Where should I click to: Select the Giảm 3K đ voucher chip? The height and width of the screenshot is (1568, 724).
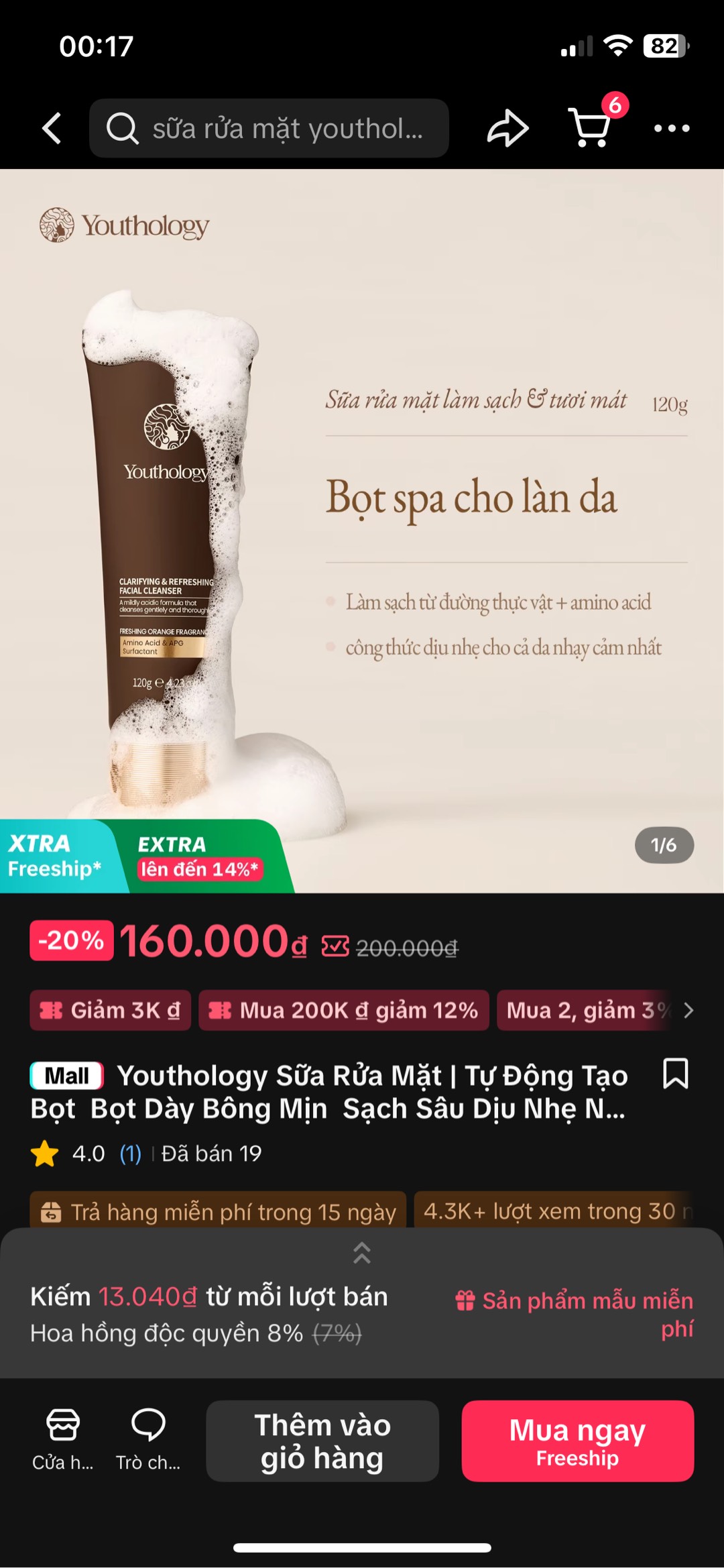(x=111, y=1010)
